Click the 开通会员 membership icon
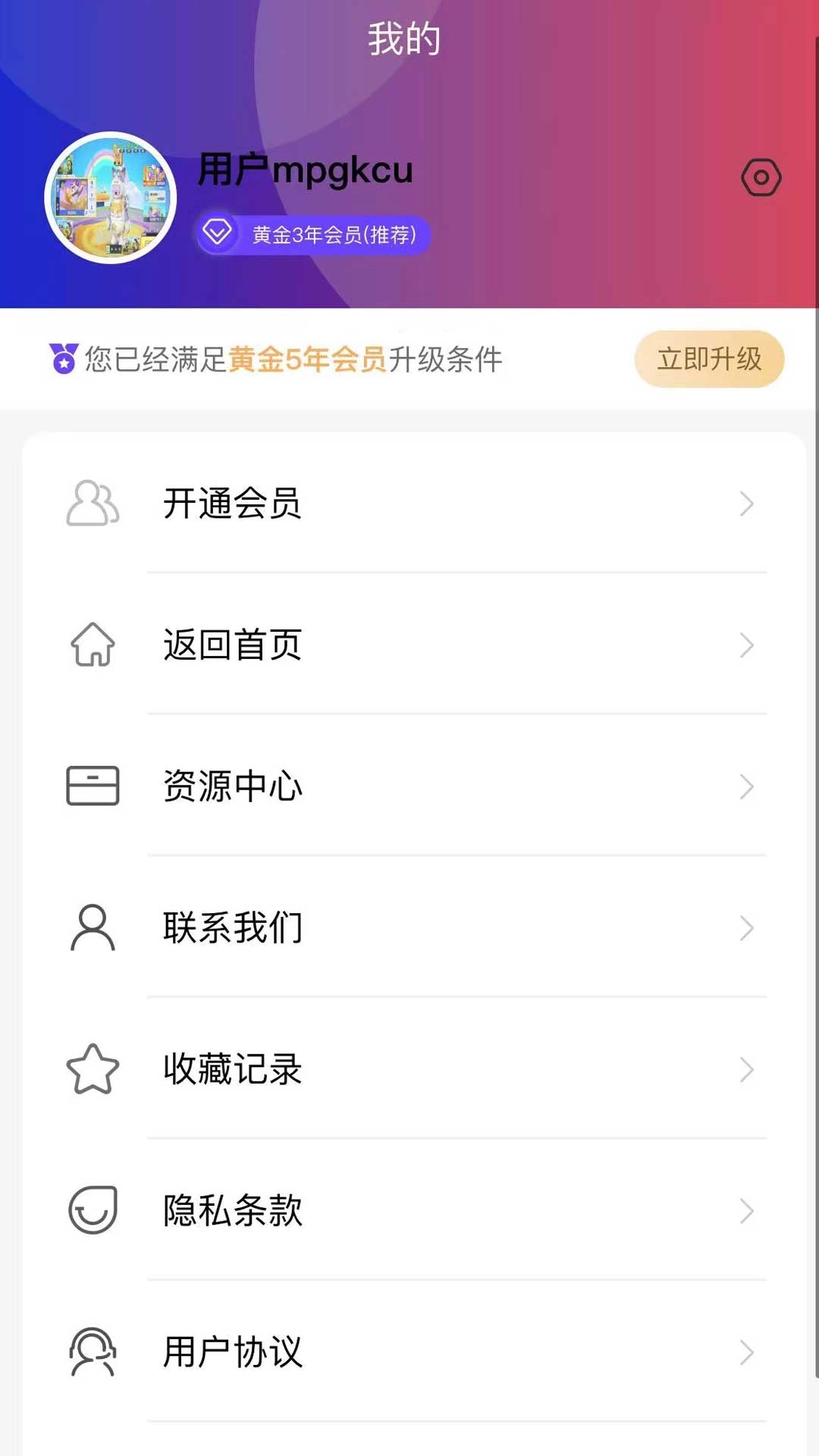Image resolution: width=819 pixels, height=1456 pixels. tap(92, 504)
